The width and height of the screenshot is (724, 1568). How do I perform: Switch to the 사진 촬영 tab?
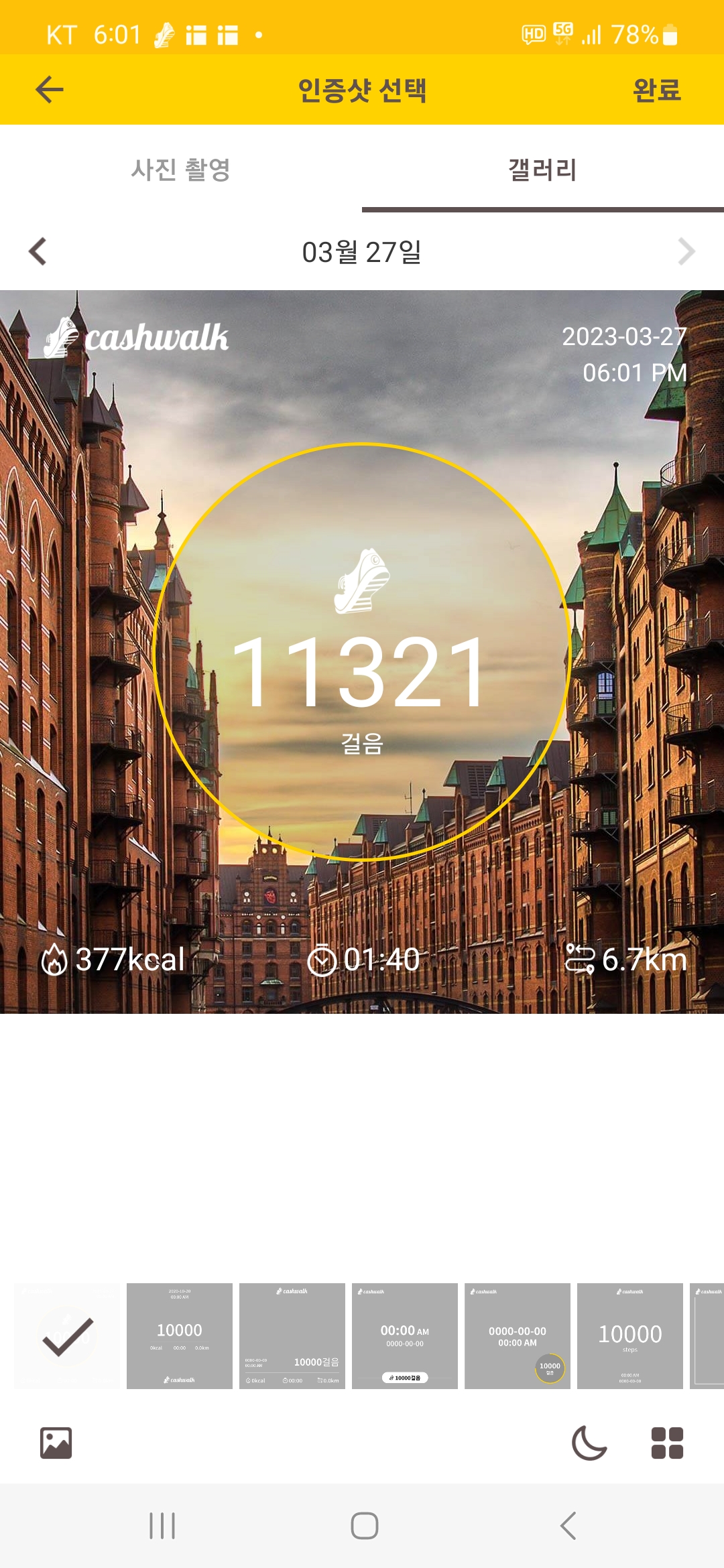coord(181,170)
